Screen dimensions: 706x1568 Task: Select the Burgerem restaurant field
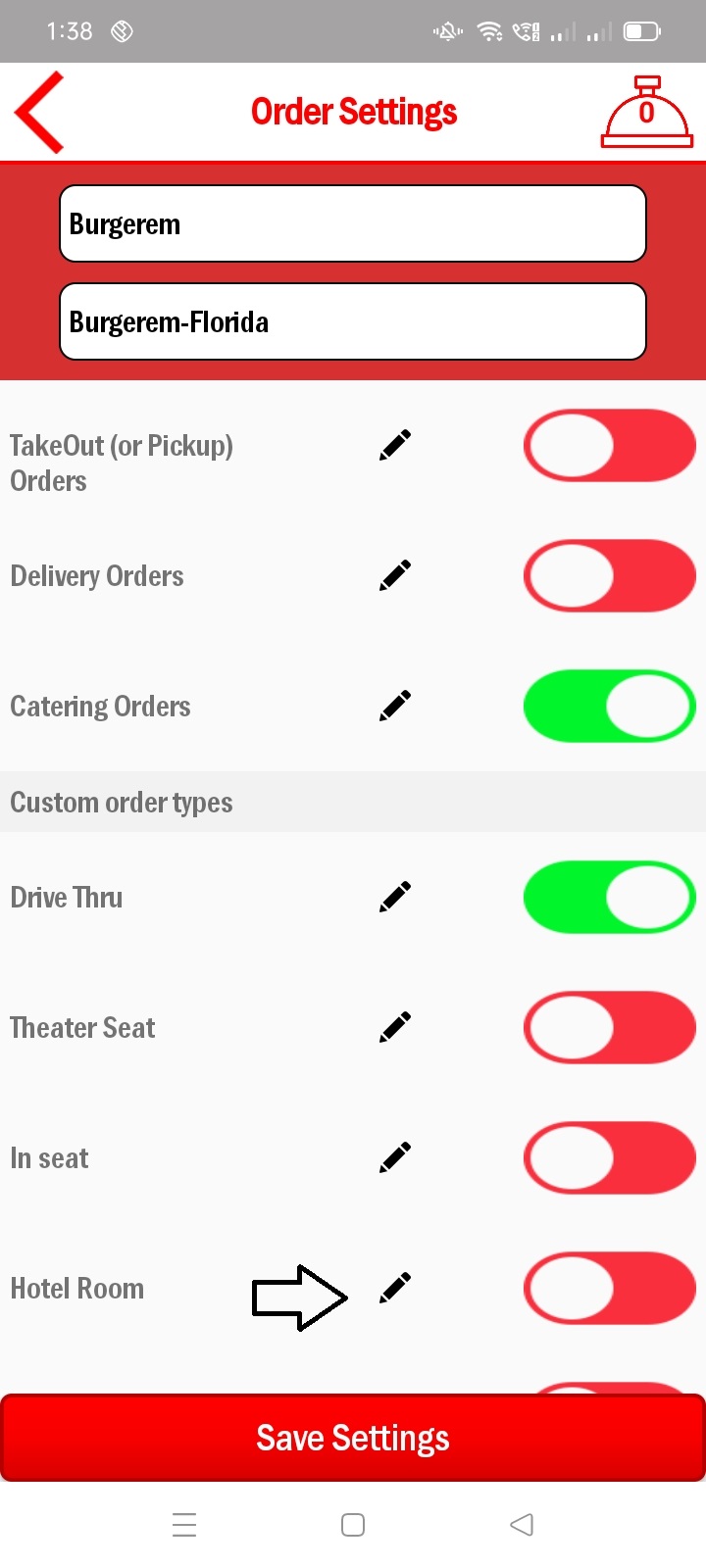coord(353,224)
